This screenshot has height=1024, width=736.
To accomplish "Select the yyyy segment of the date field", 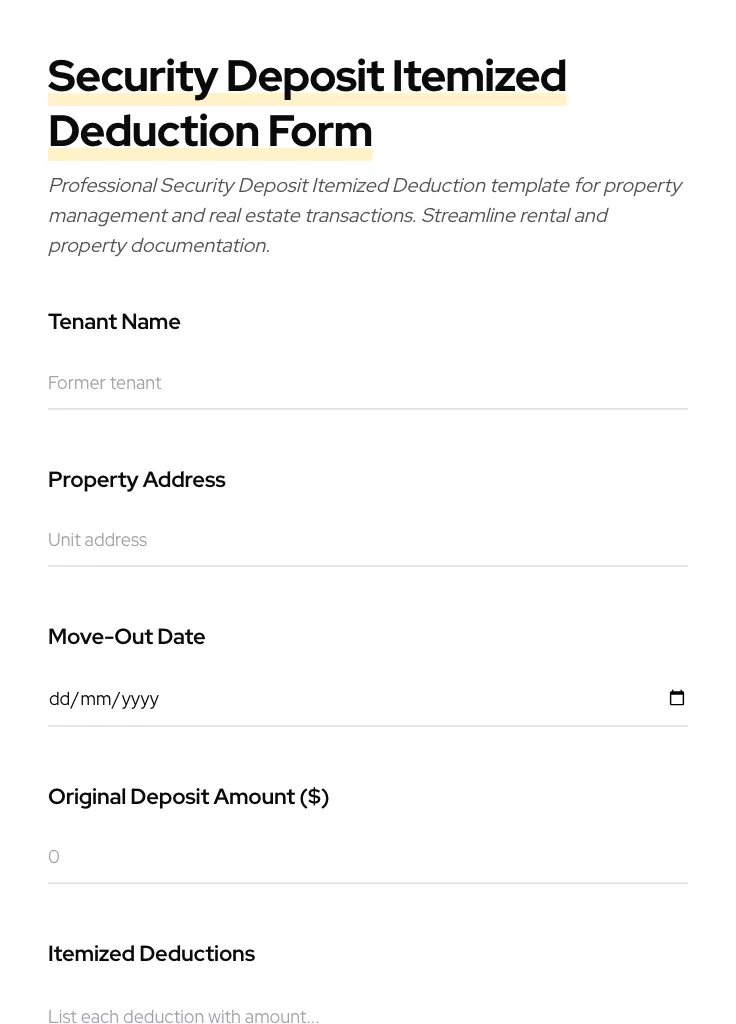I will click(140, 698).
